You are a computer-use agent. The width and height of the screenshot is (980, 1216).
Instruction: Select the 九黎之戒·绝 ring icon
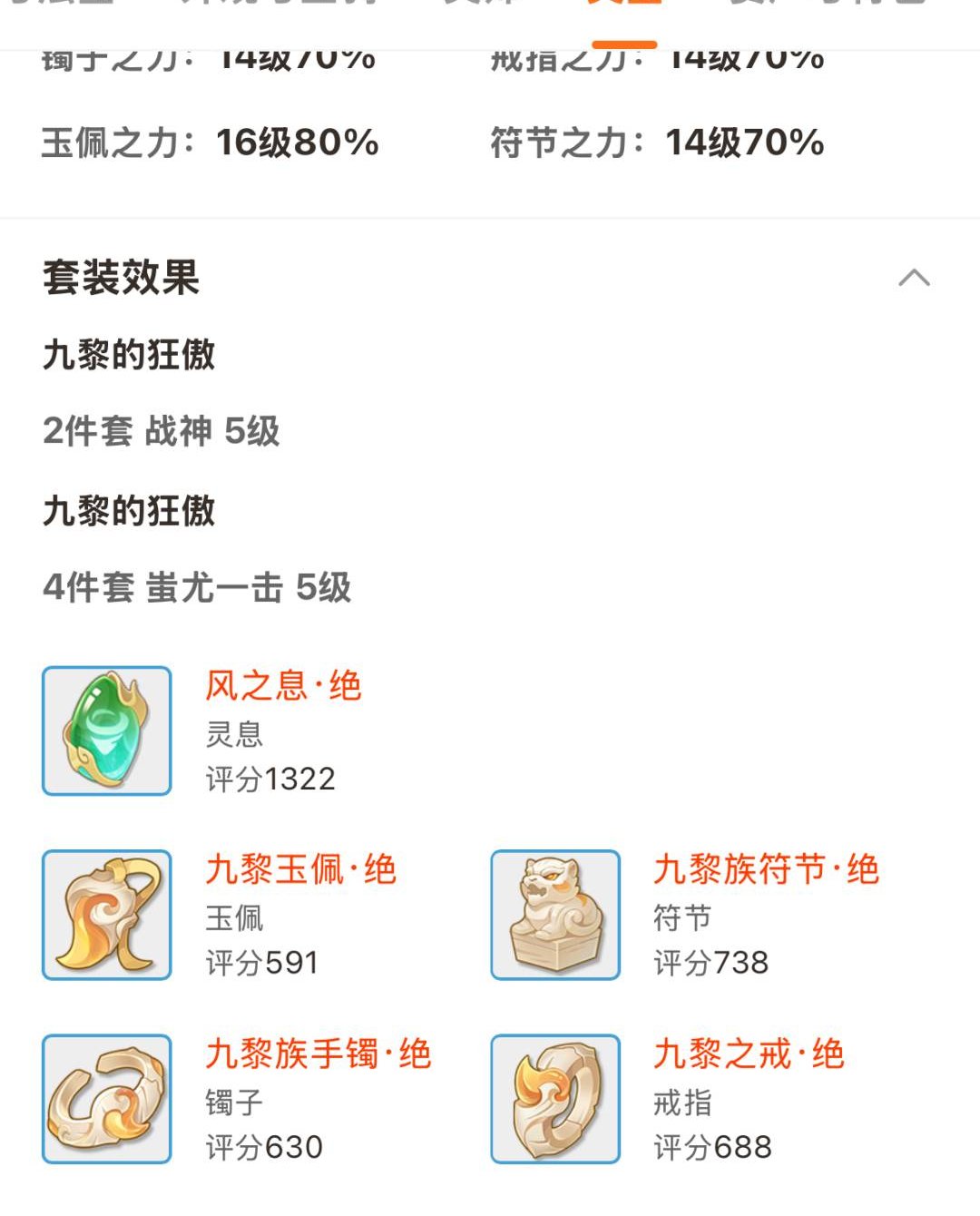(x=554, y=1098)
